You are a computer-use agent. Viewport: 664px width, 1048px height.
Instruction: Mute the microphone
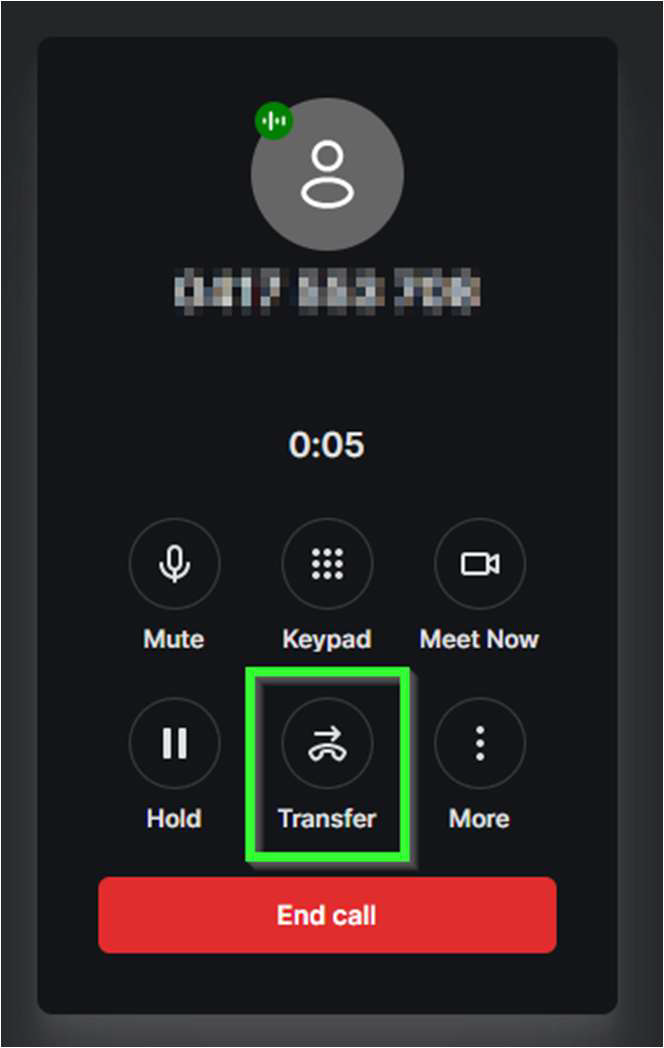click(174, 564)
